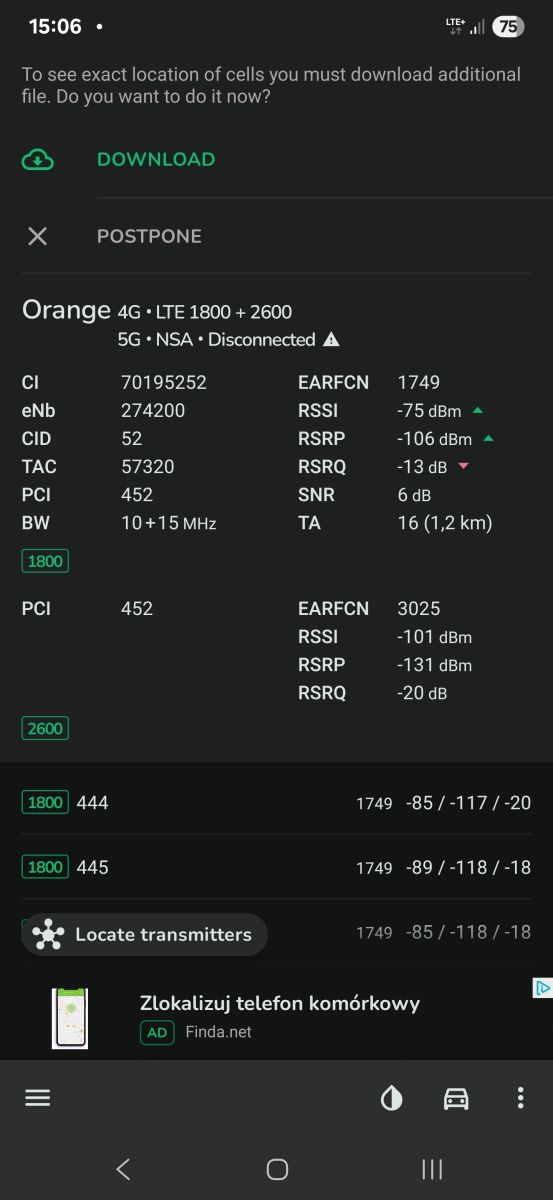Open the hamburger drawer menu
The image size is (553, 1200).
(x=38, y=1097)
